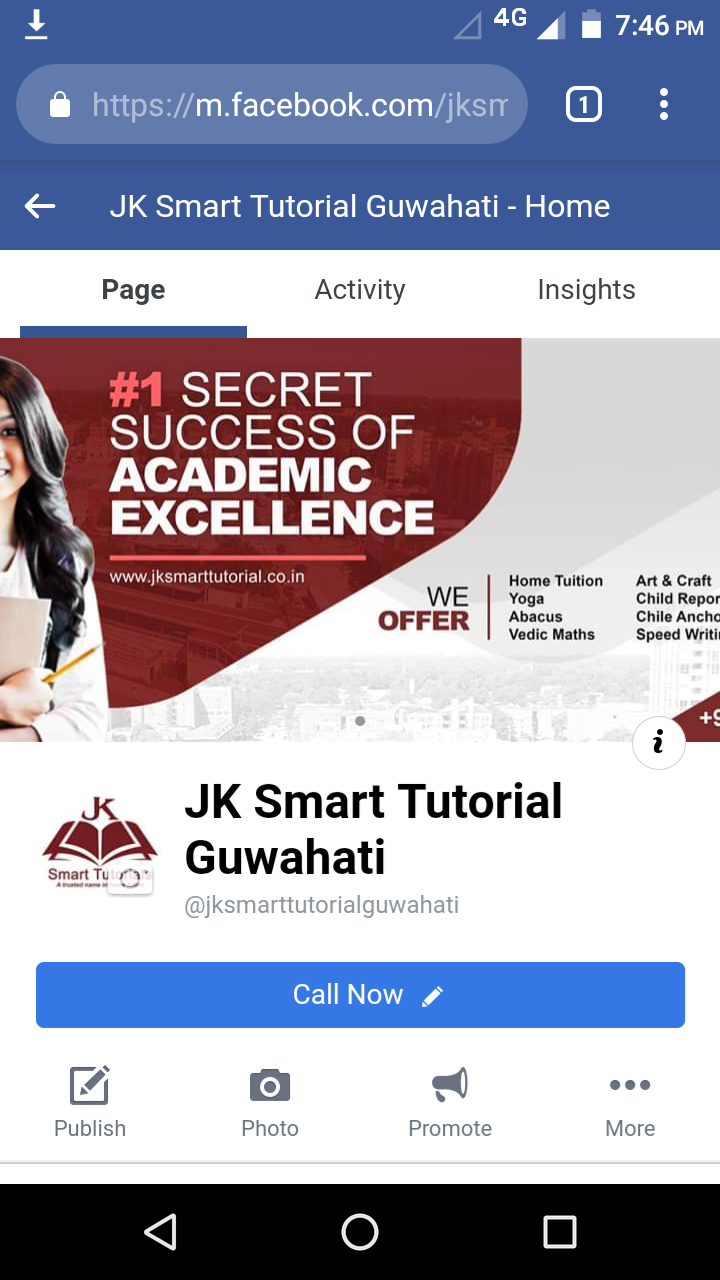Viewport: 720px width, 1280px height.
Task: Switch to the Insights tab
Action: pyautogui.click(x=586, y=290)
